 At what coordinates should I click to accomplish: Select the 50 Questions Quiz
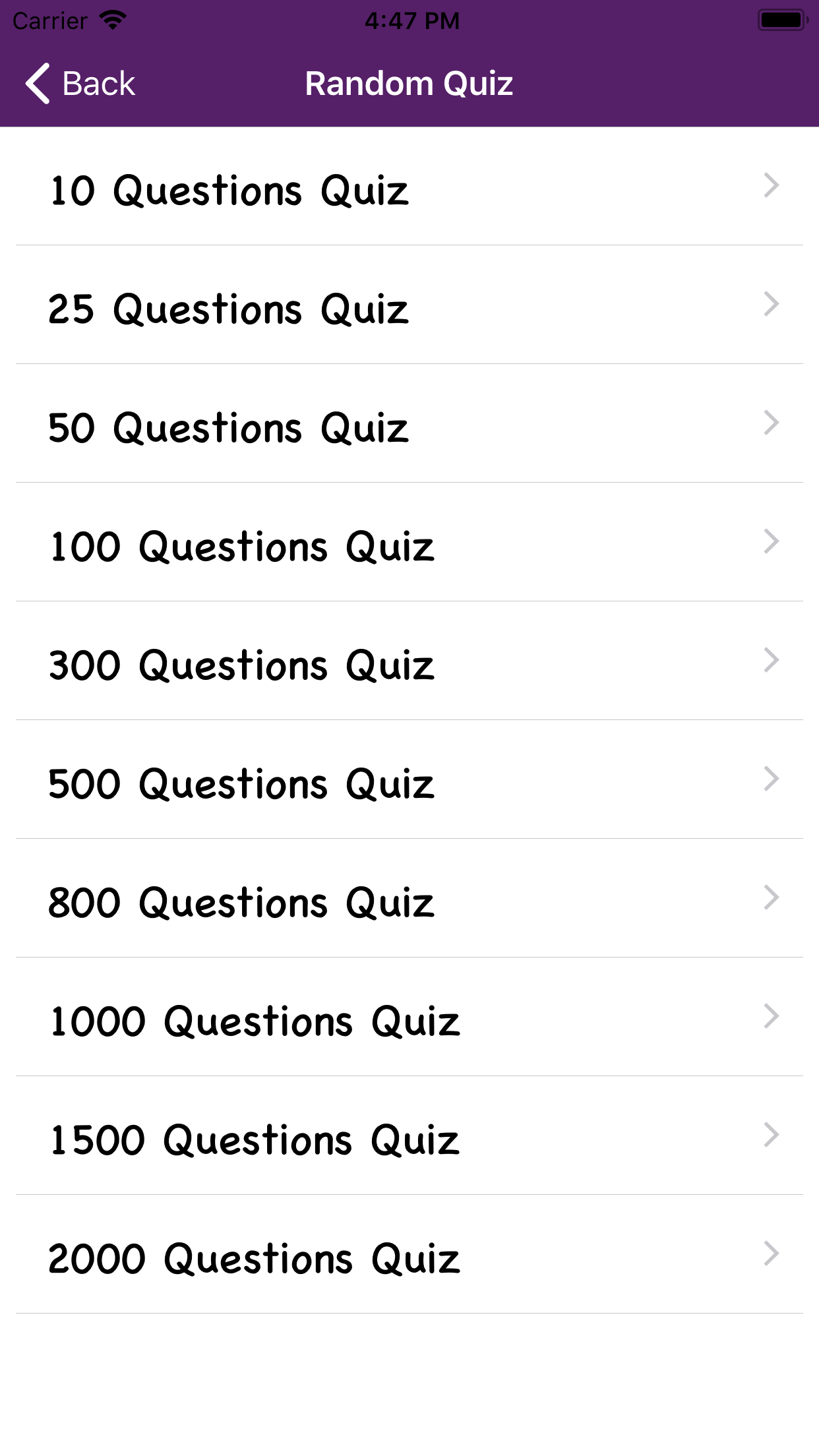tap(409, 423)
